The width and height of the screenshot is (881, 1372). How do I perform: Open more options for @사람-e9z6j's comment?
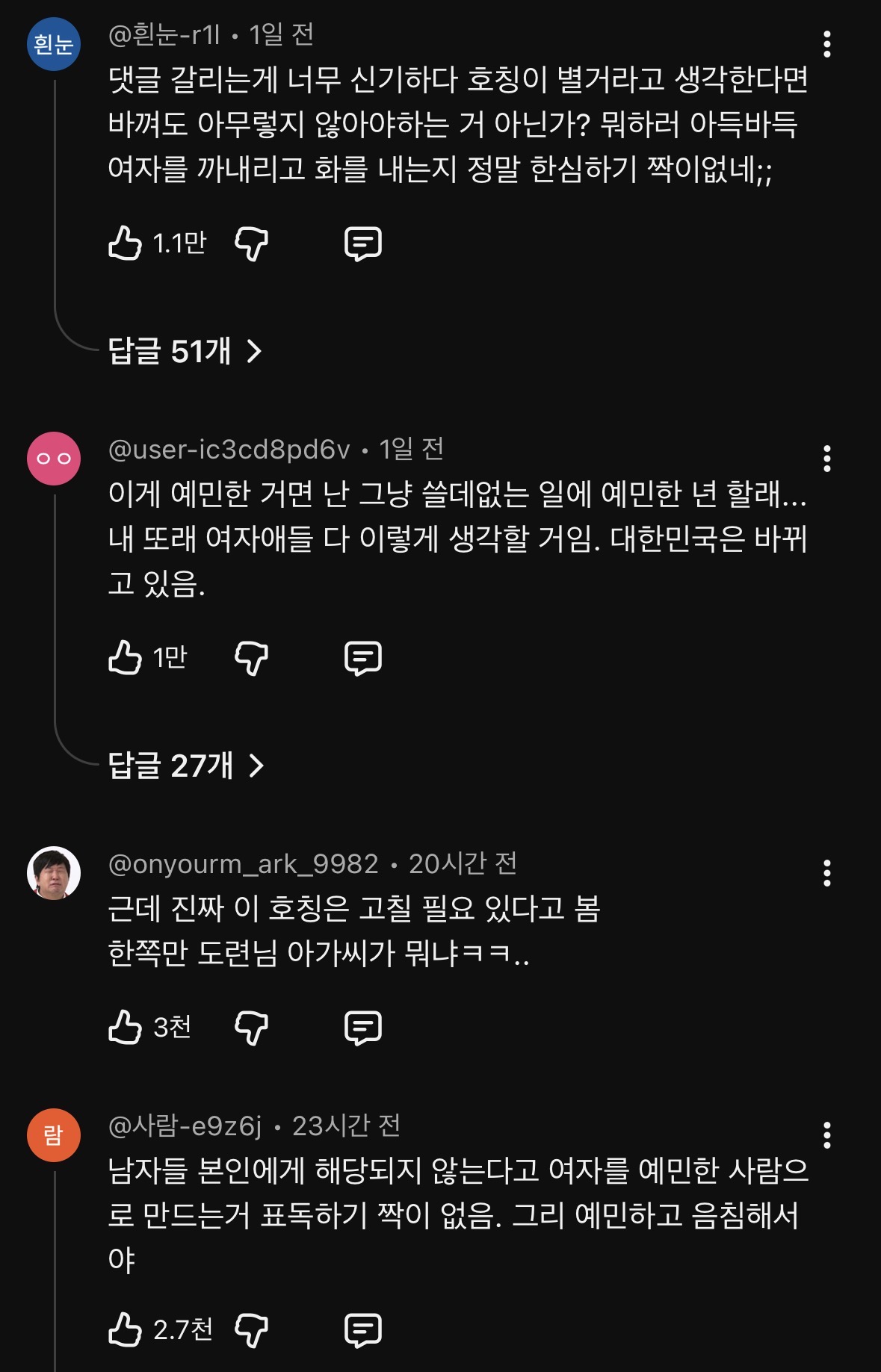826,1135
